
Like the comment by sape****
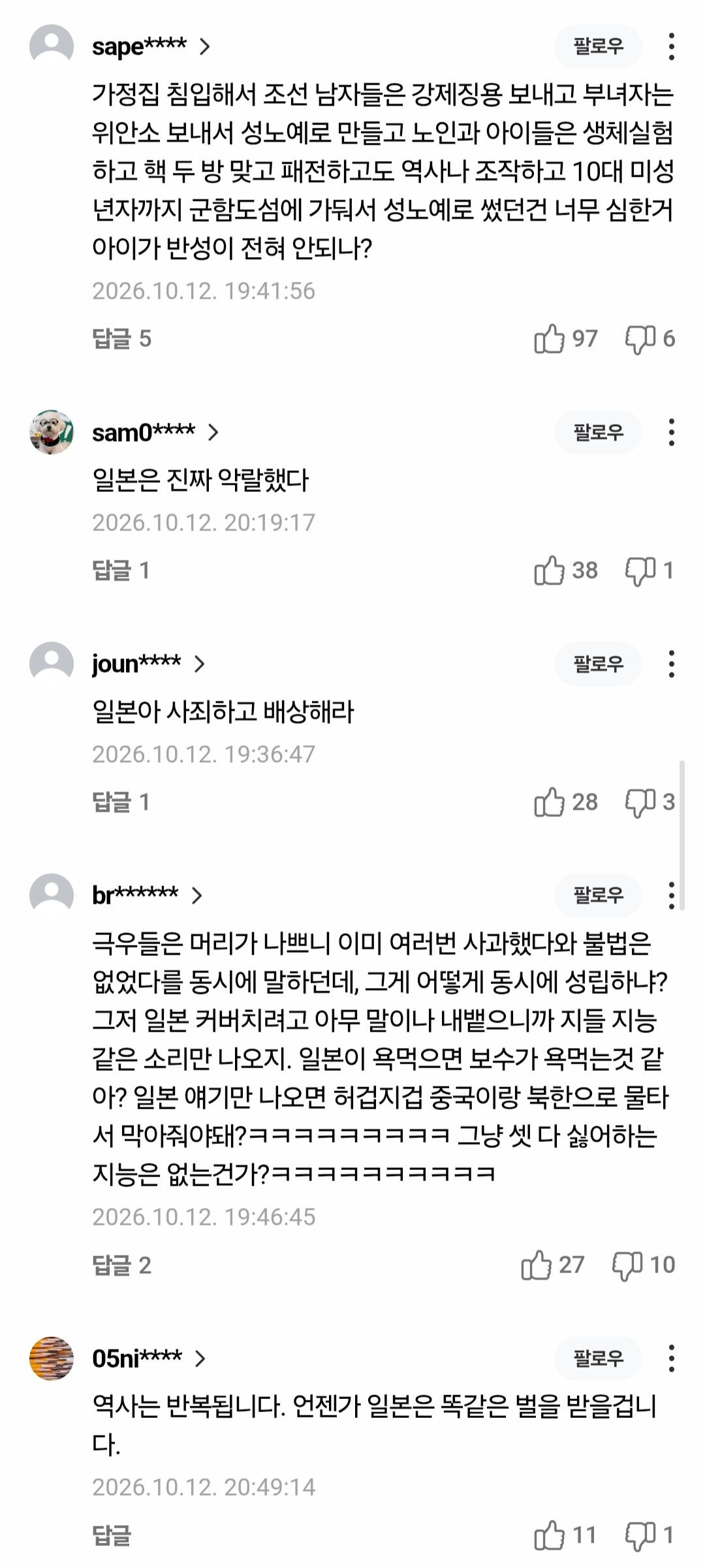(x=565, y=339)
